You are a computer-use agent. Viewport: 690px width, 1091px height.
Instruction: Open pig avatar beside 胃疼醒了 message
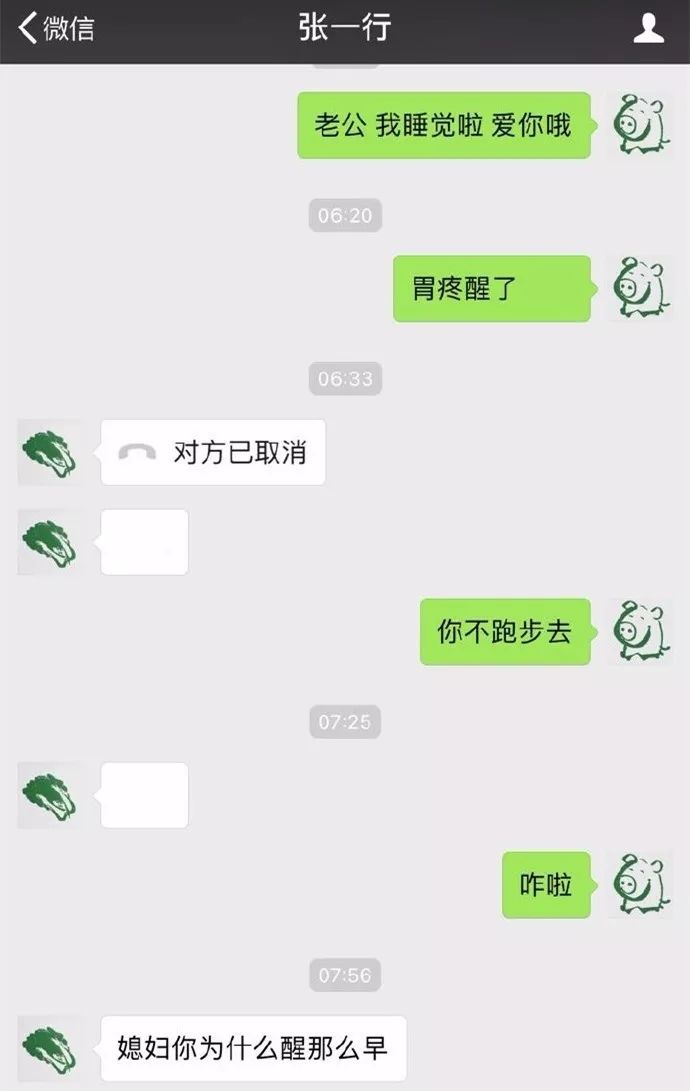click(640, 288)
